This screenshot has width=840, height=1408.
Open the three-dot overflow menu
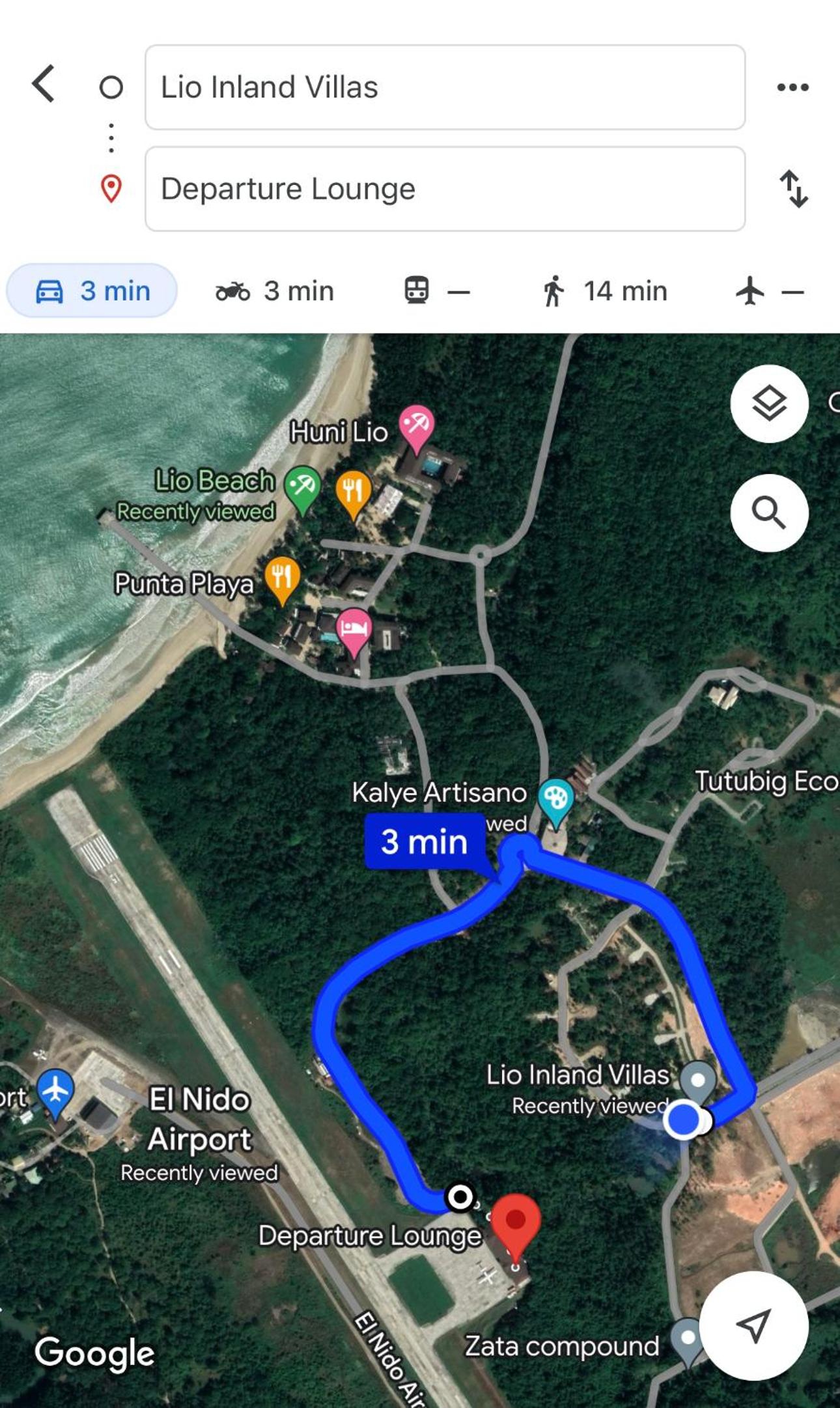(792, 87)
